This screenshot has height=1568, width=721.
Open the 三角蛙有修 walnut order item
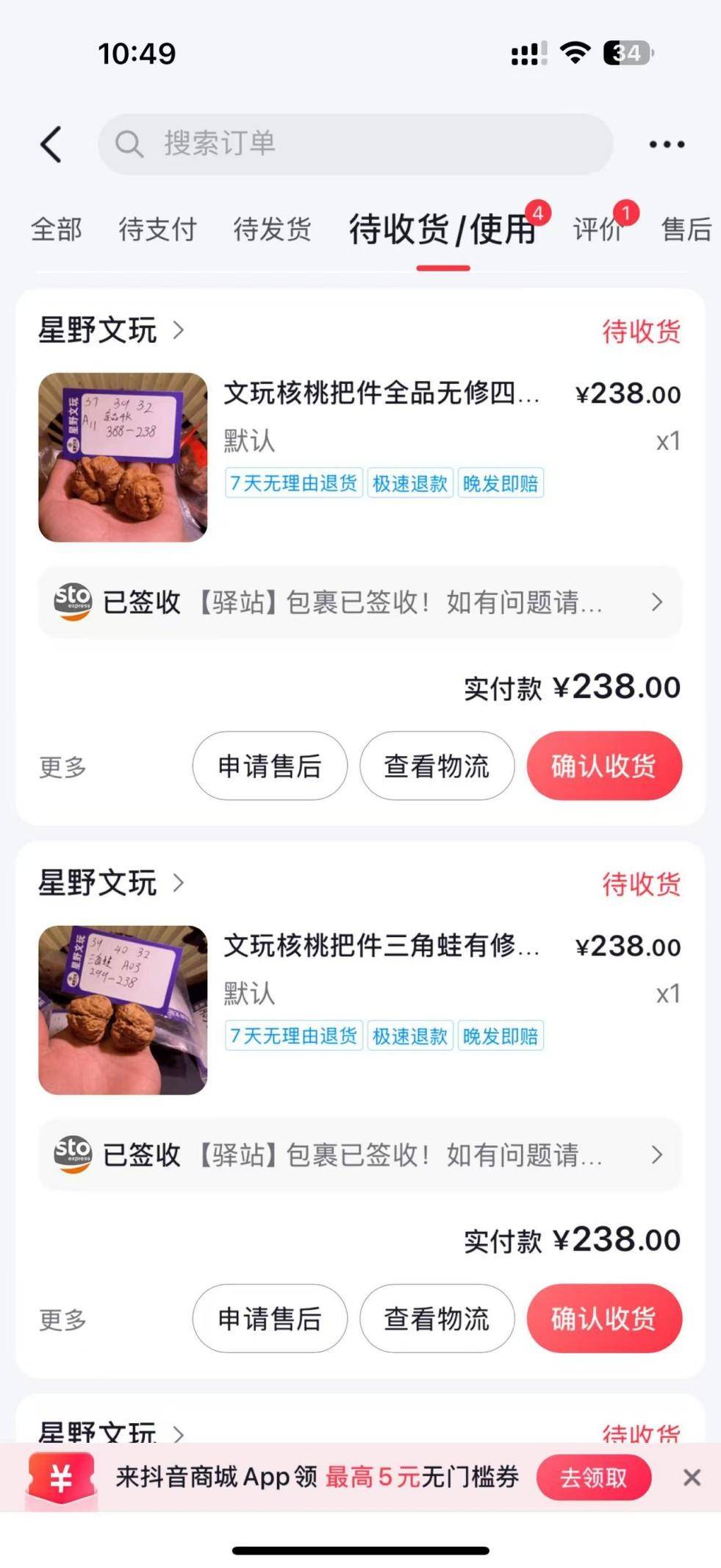click(x=381, y=946)
